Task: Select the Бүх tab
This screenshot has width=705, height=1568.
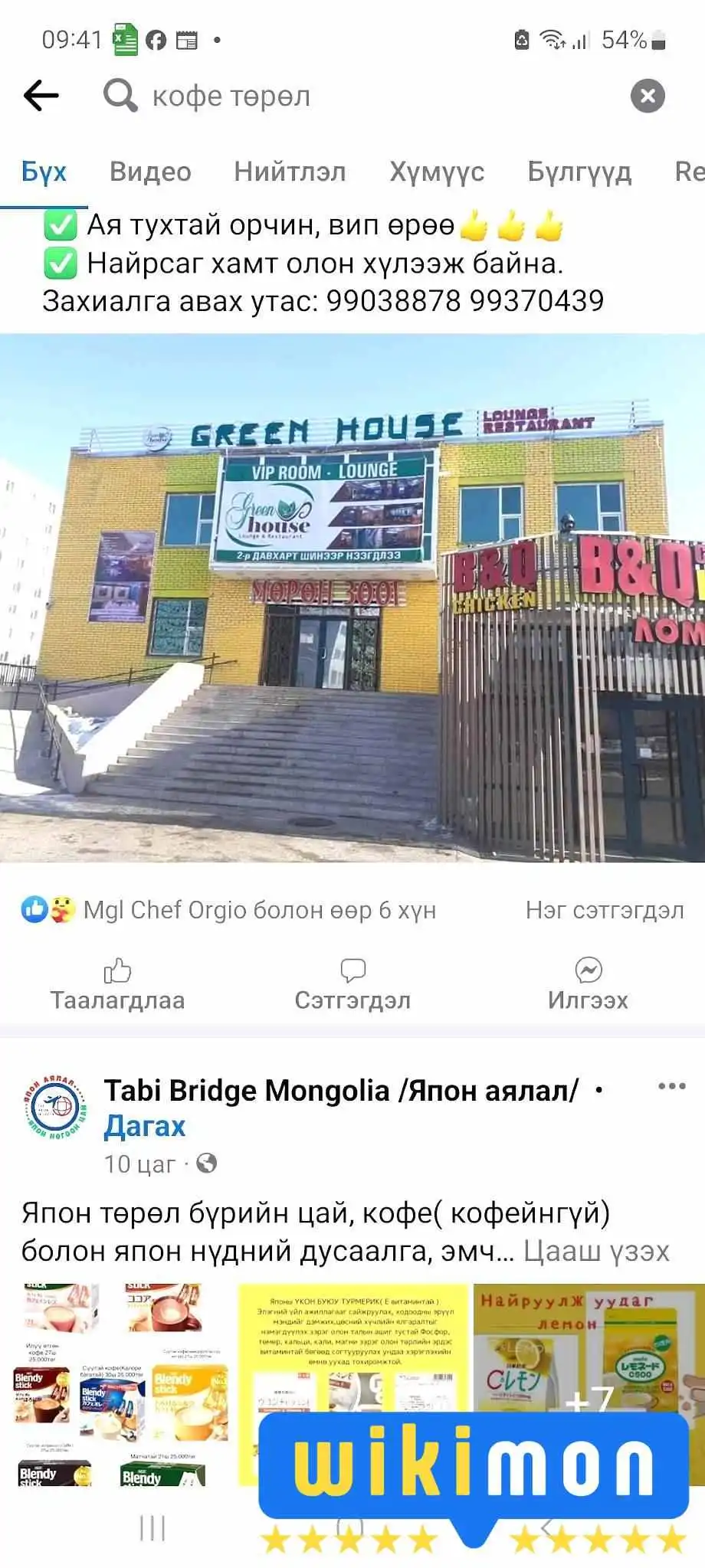Action: click(x=44, y=172)
